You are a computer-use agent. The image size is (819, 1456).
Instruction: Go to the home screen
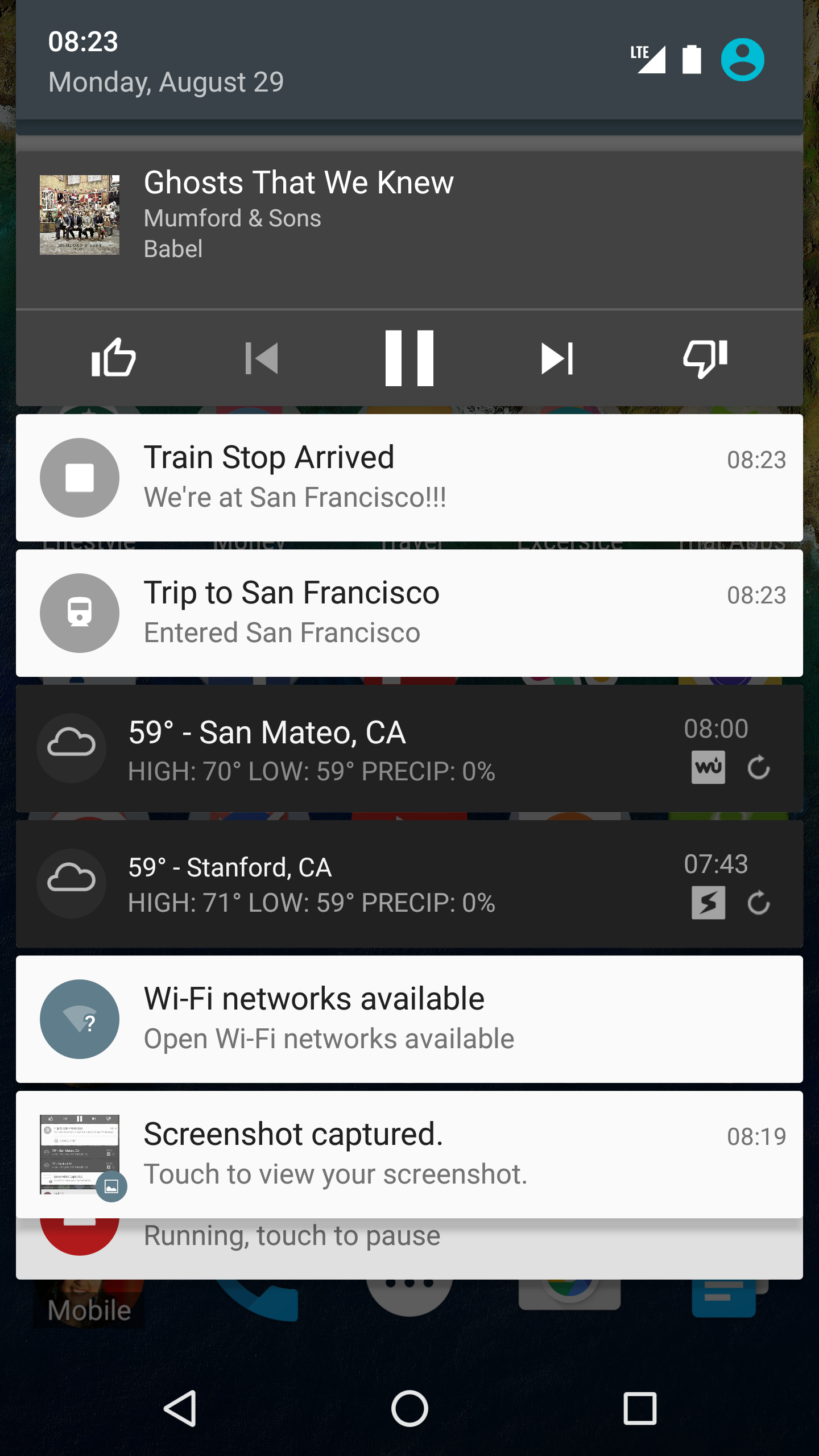[x=409, y=1408]
